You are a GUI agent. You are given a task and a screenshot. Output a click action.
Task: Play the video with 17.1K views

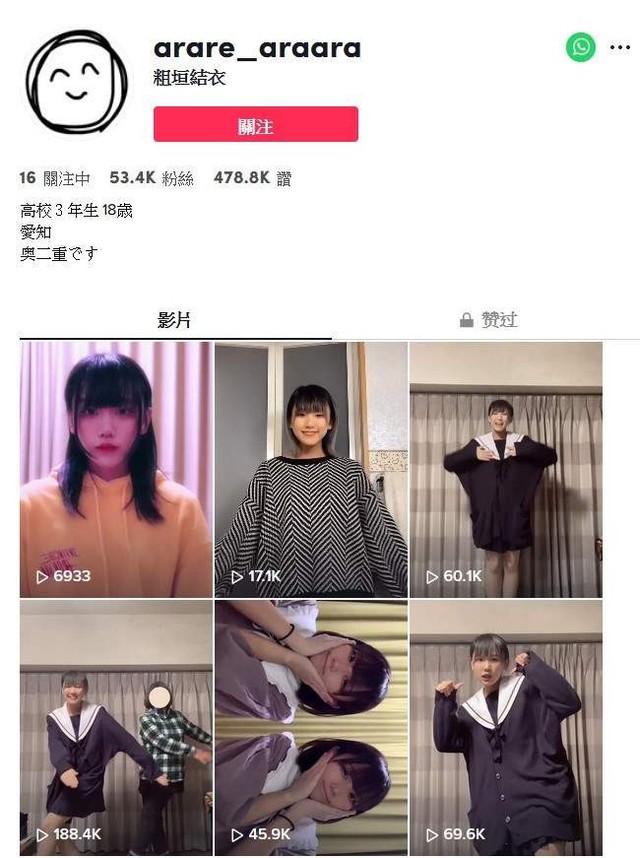pyautogui.click(x=311, y=470)
